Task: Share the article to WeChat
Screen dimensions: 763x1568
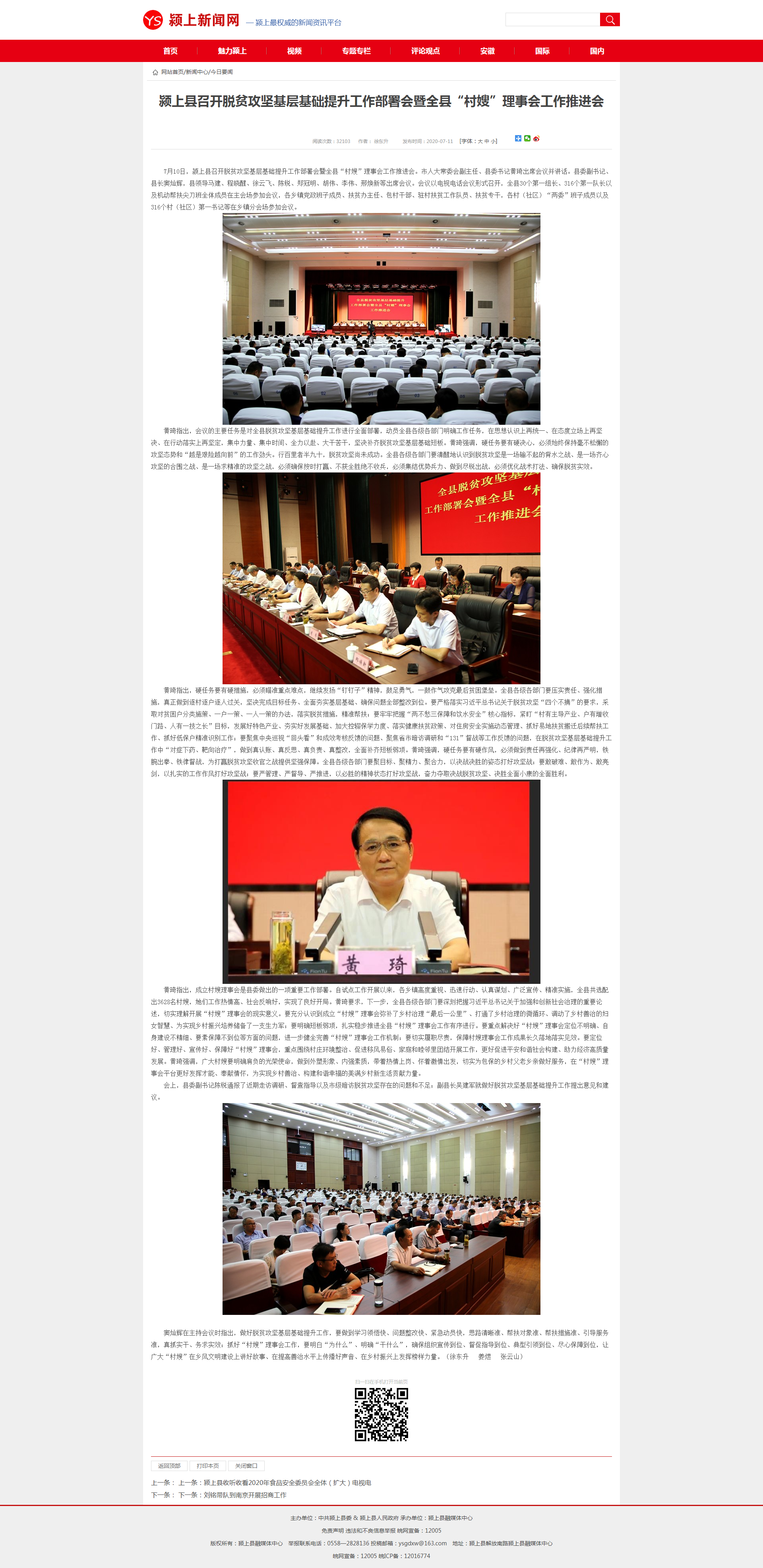Action: click(x=527, y=139)
